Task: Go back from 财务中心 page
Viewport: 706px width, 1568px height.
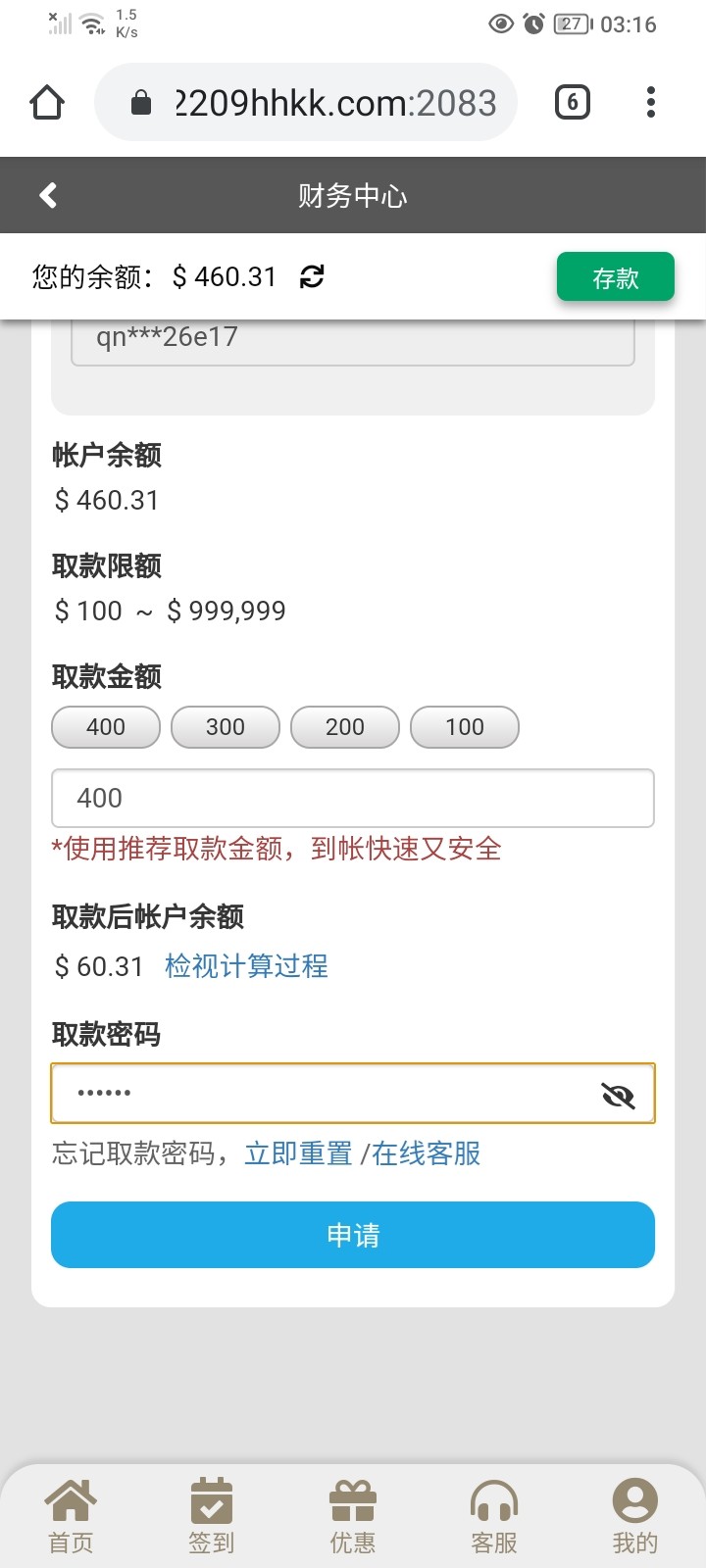Action: (x=48, y=195)
